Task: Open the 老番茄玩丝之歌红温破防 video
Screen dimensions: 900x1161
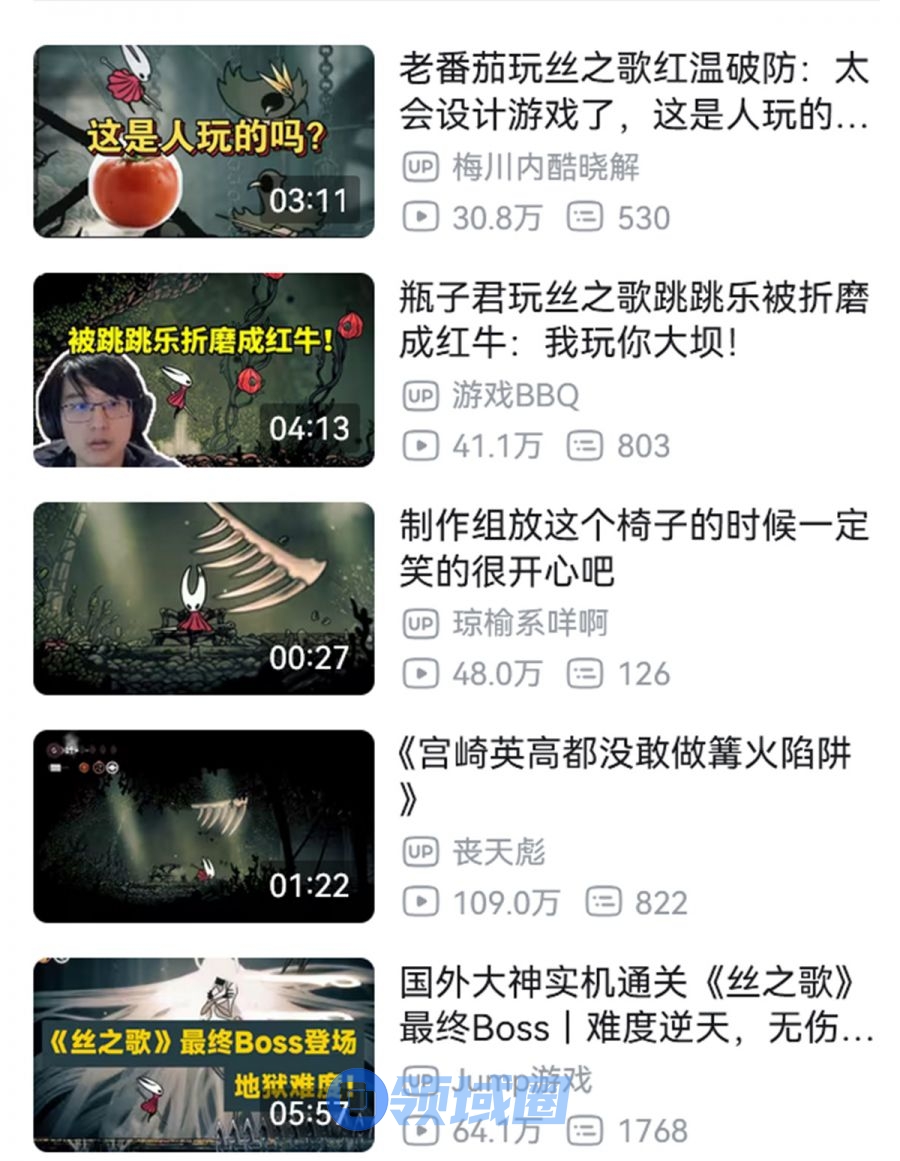Action: [x=204, y=141]
